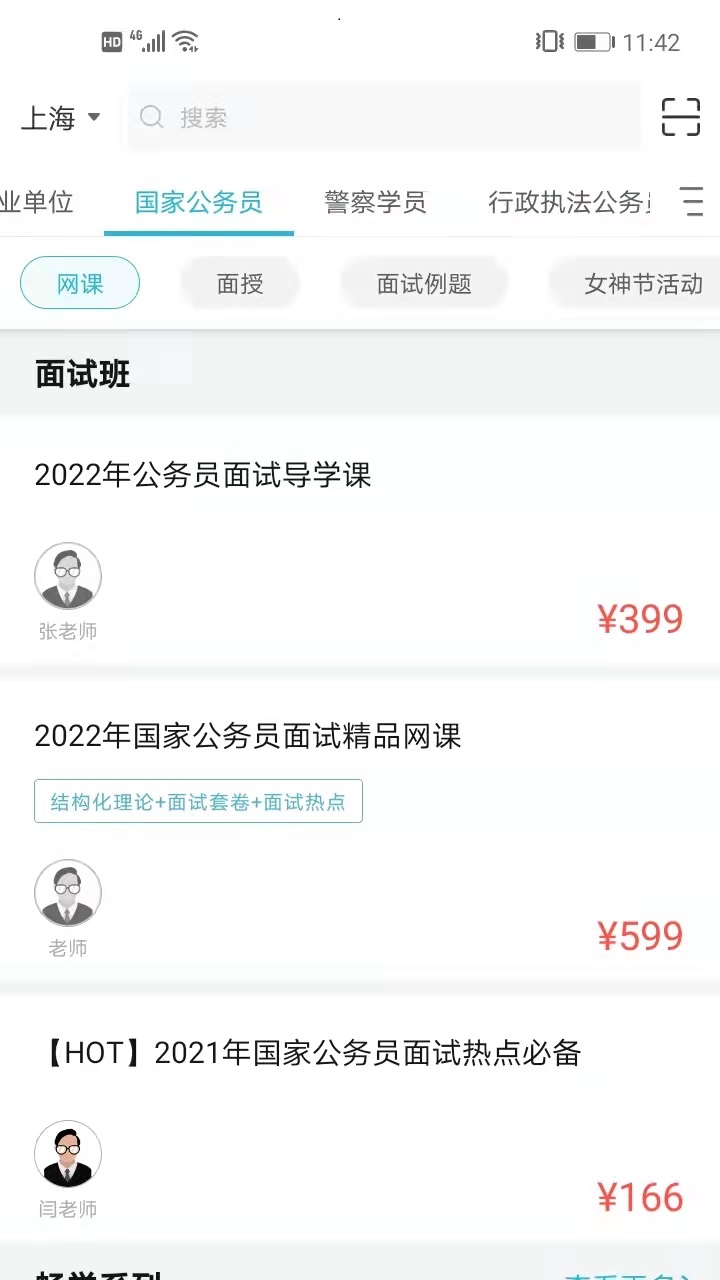
Task: Select the 网课 filter chip
Action: tap(80, 283)
